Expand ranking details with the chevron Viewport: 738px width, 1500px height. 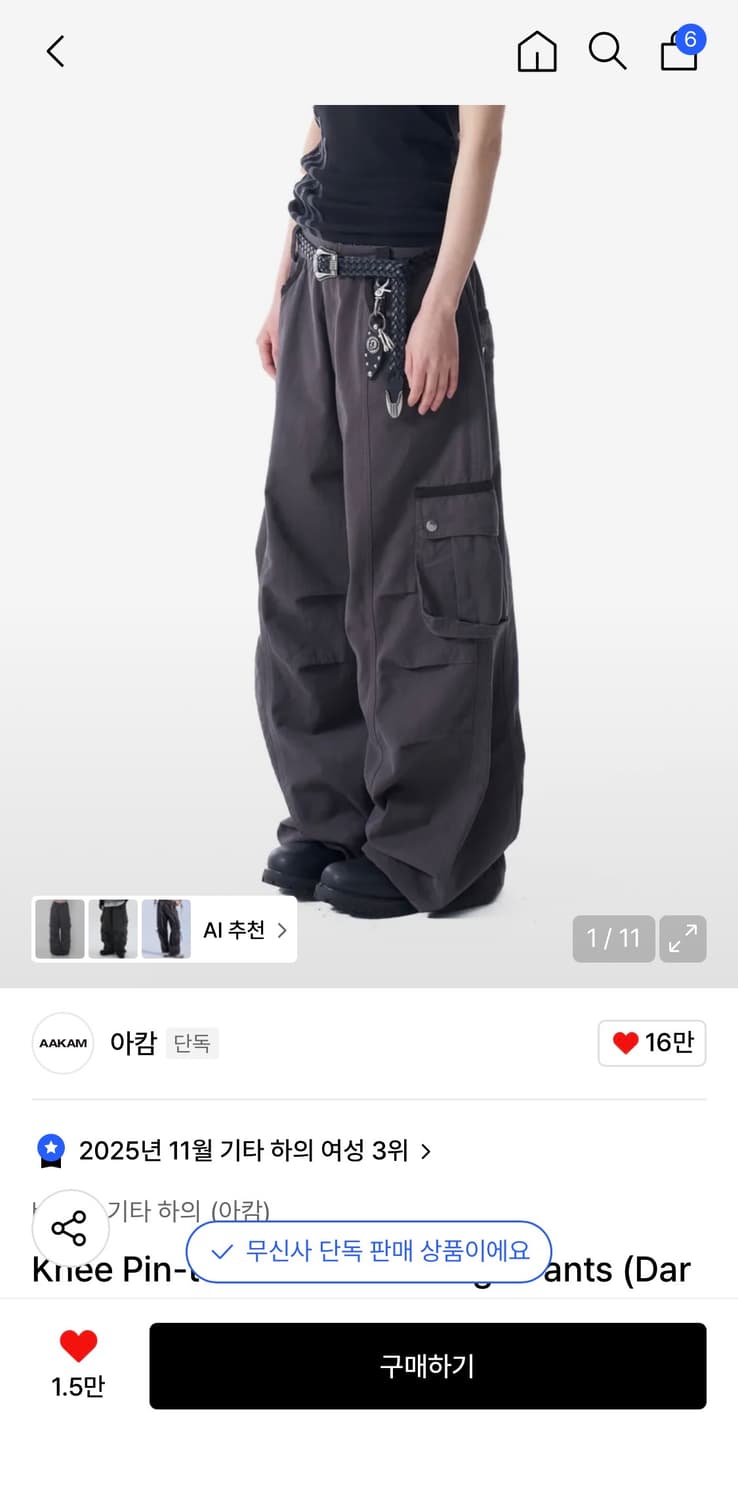coord(427,1151)
